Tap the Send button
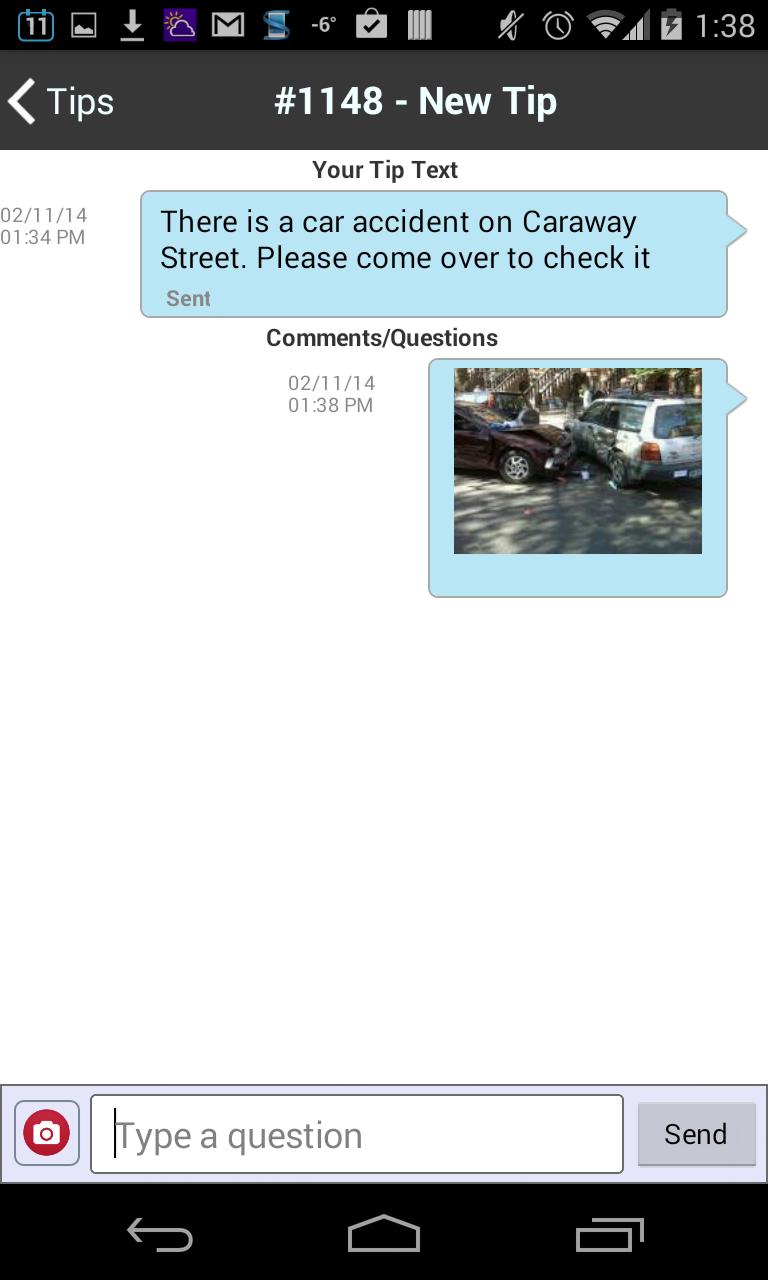Image resolution: width=768 pixels, height=1280 pixels. pyautogui.click(x=696, y=1134)
